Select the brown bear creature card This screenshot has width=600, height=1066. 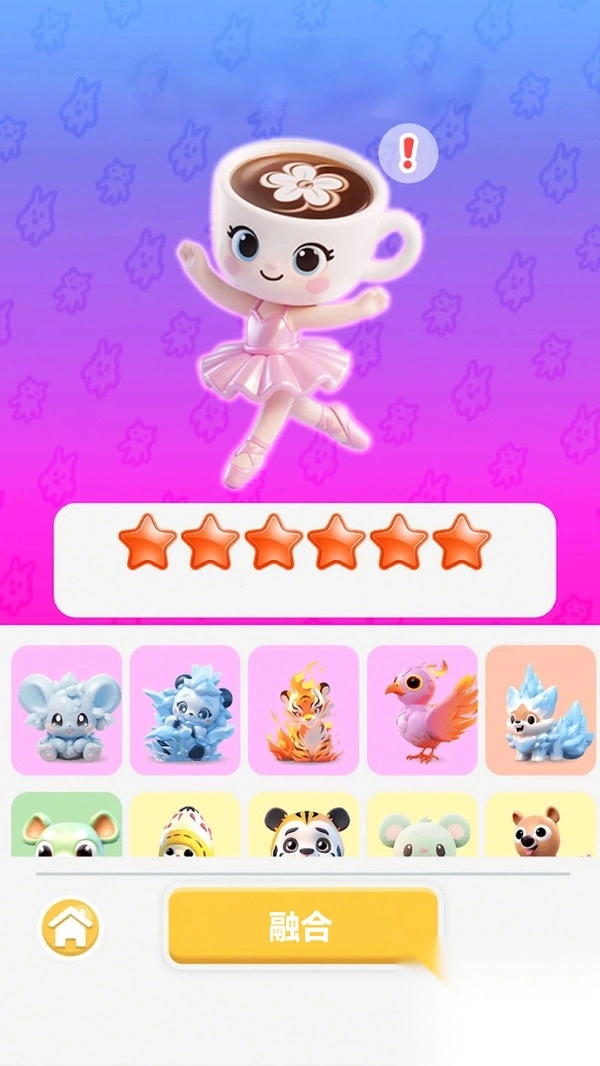(x=540, y=828)
